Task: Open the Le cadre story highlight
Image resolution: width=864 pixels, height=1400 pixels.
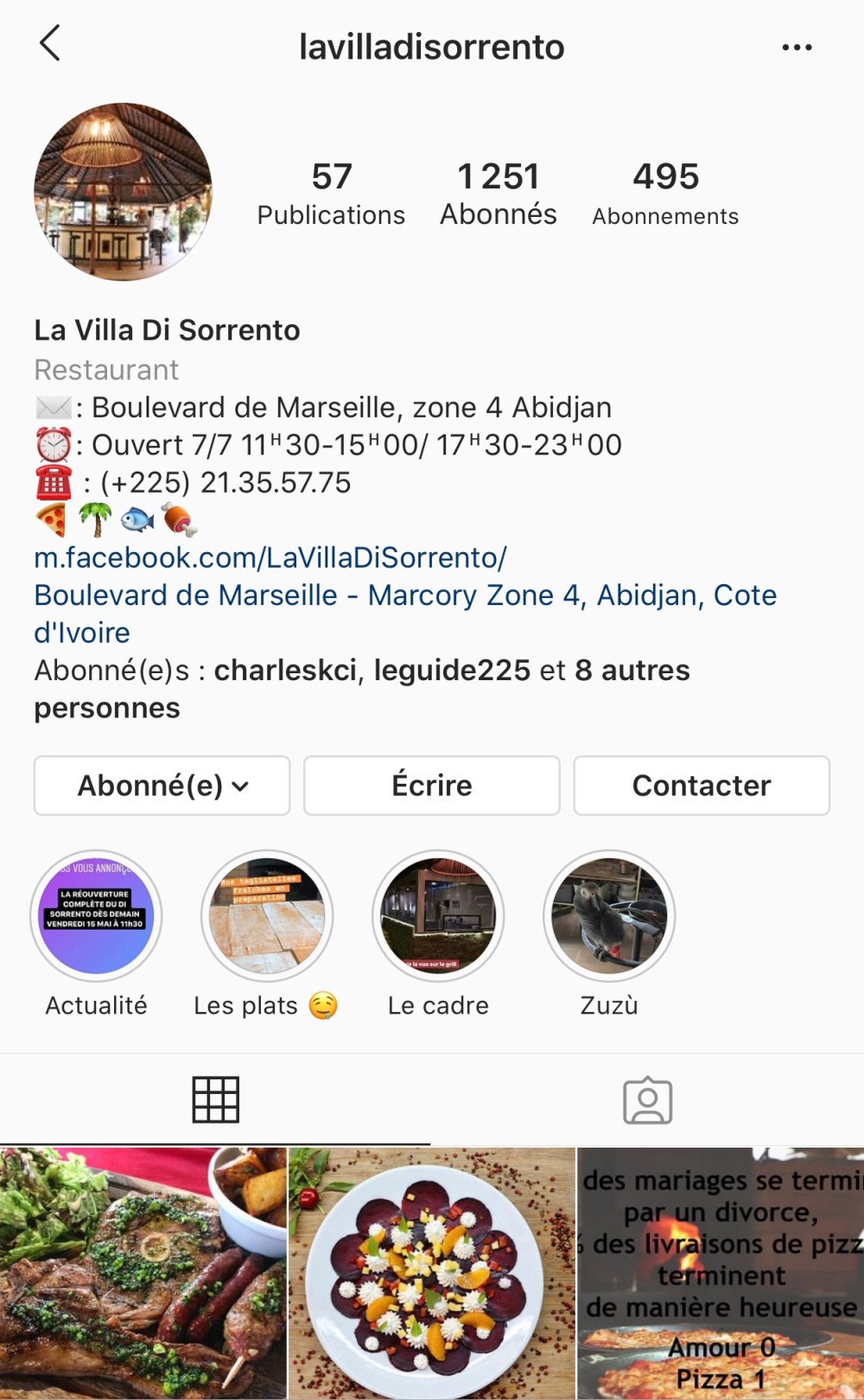Action: 438,916
